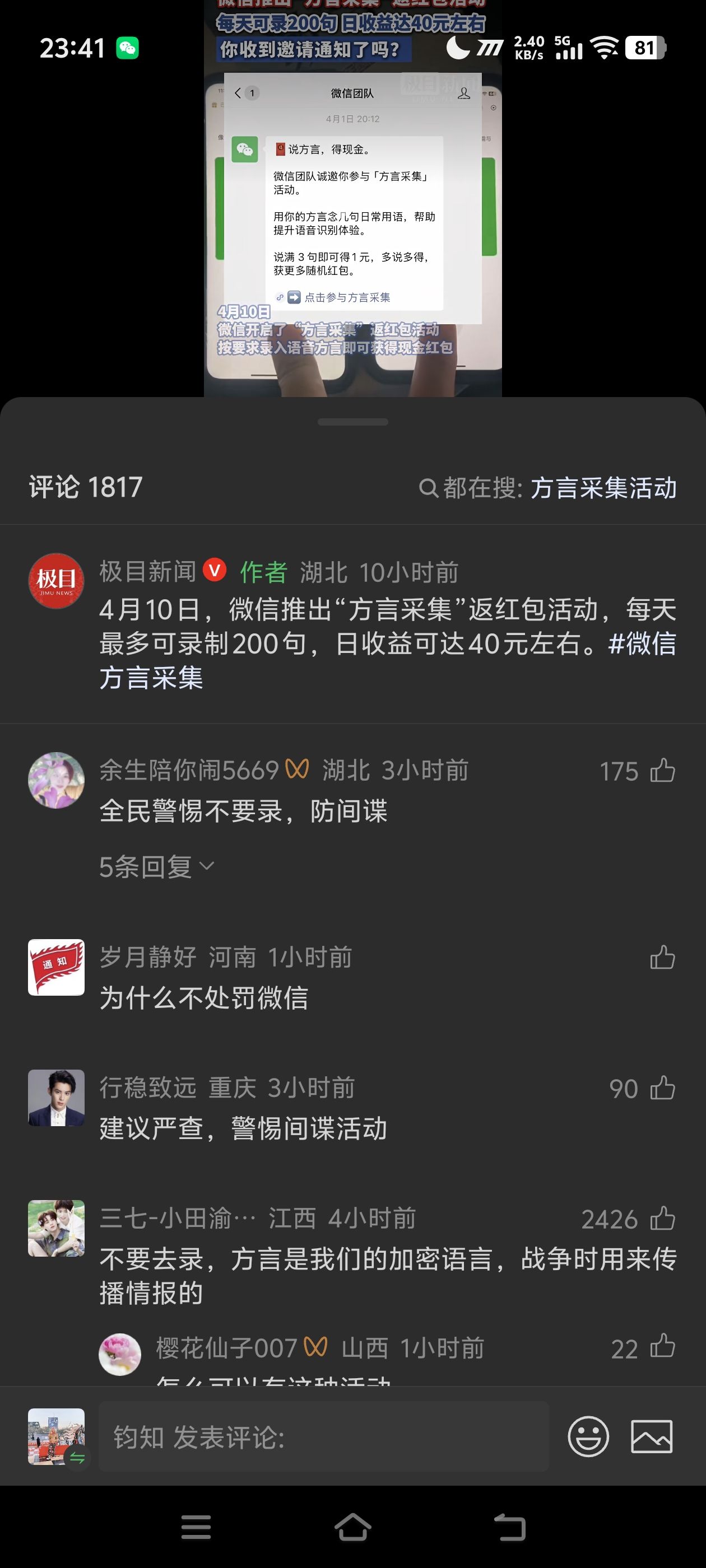706x1568 pixels.
Task: Go to the home screen
Action: 352,1527
